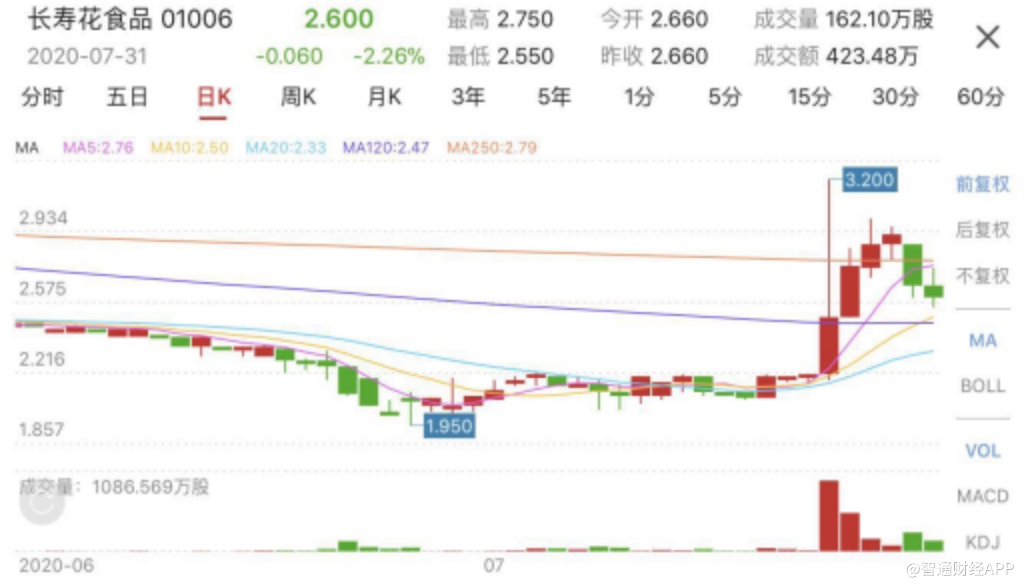Select 后复权 price adjustment
This screenshot has height=588, width=1024.
pyautogui.click(x=982, y=230)
